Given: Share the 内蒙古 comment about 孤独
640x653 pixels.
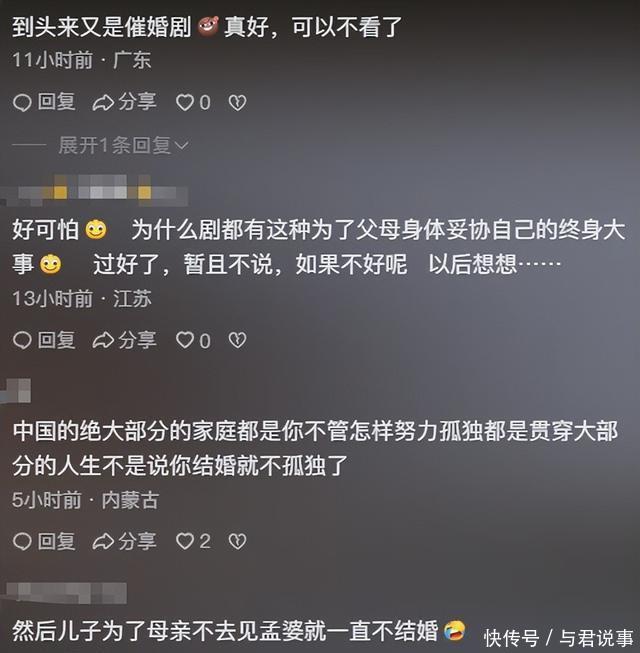Looking at the screenshot, I should 125,541.
